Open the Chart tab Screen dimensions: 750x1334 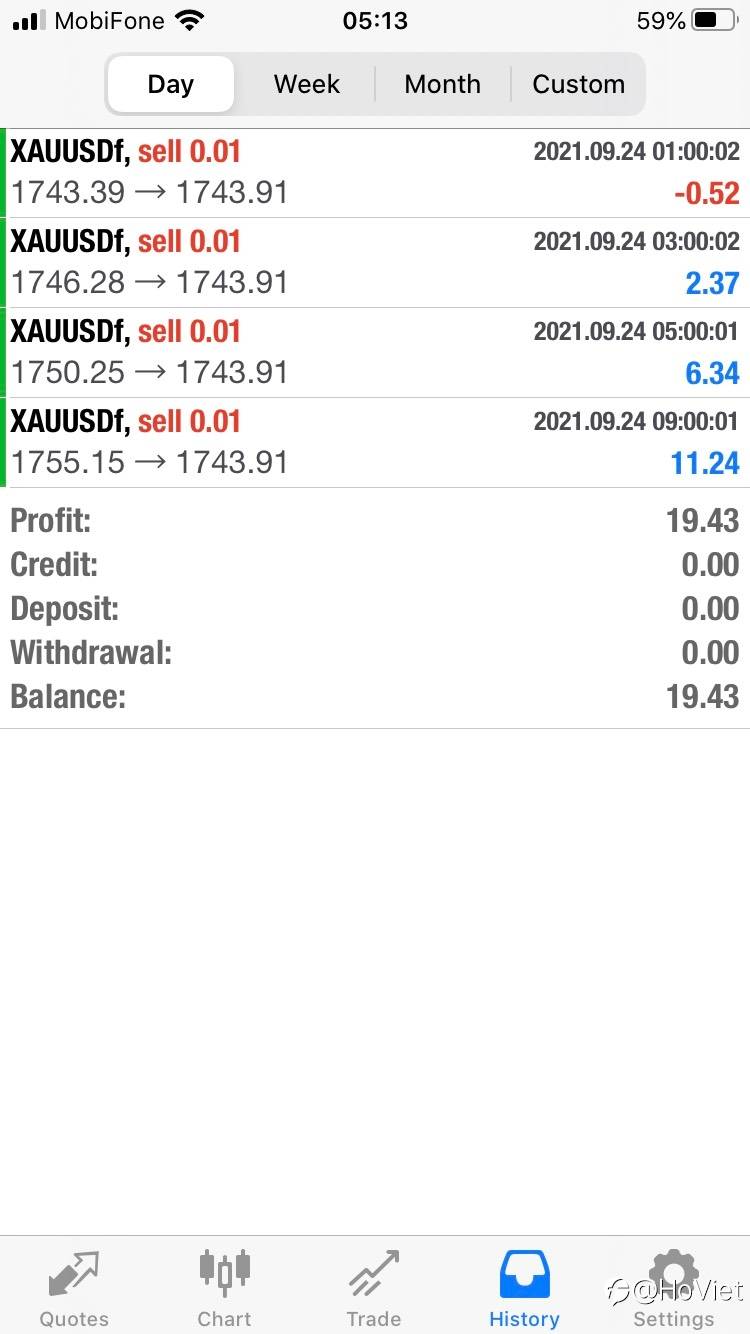coord(224,1287)
